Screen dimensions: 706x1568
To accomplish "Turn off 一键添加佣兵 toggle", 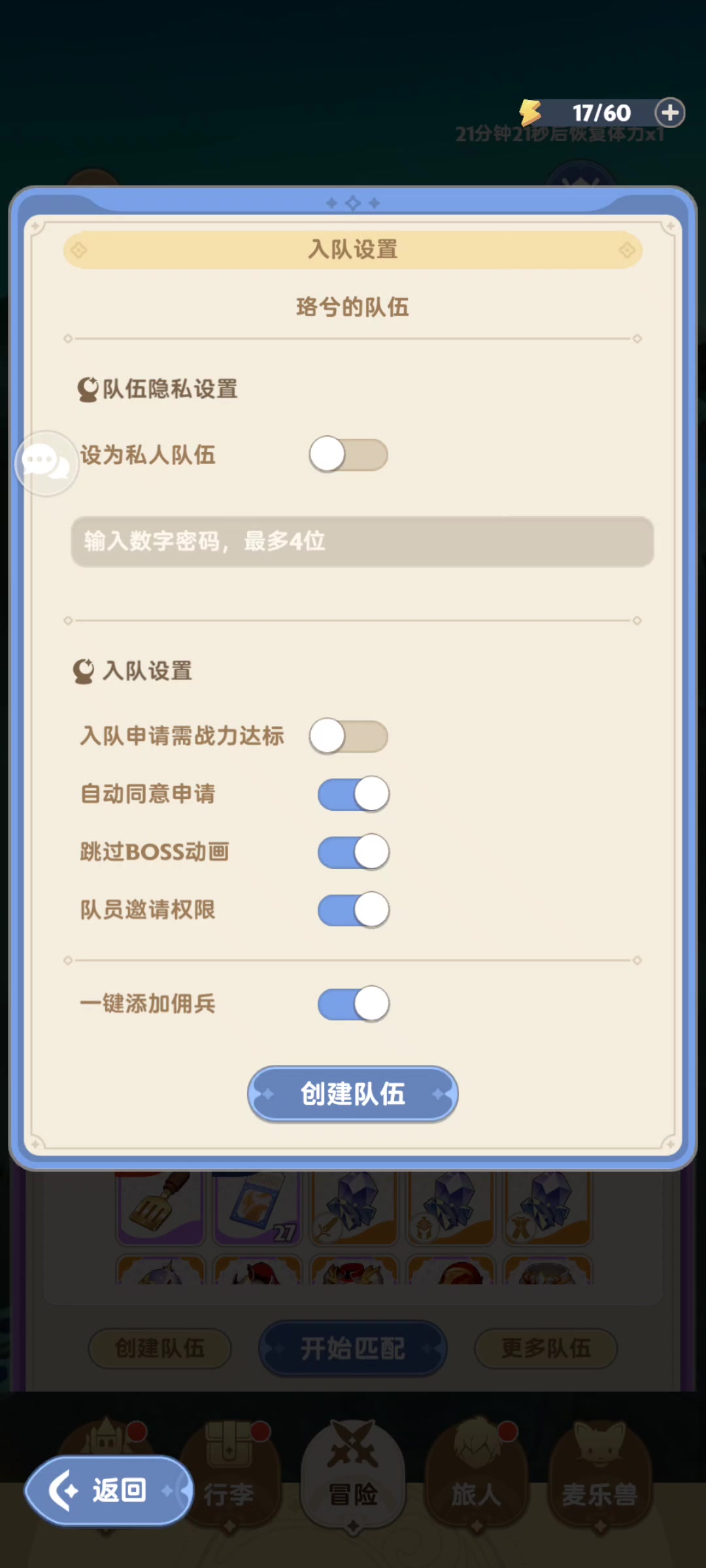I will coord(354,1004).
